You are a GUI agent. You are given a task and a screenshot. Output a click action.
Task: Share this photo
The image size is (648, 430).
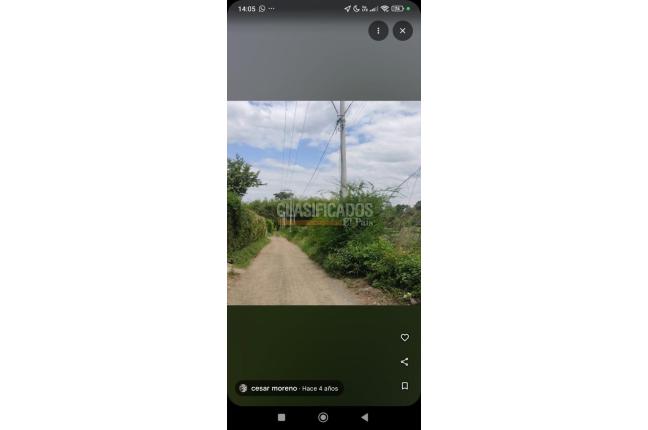click(x=404, y=362)
